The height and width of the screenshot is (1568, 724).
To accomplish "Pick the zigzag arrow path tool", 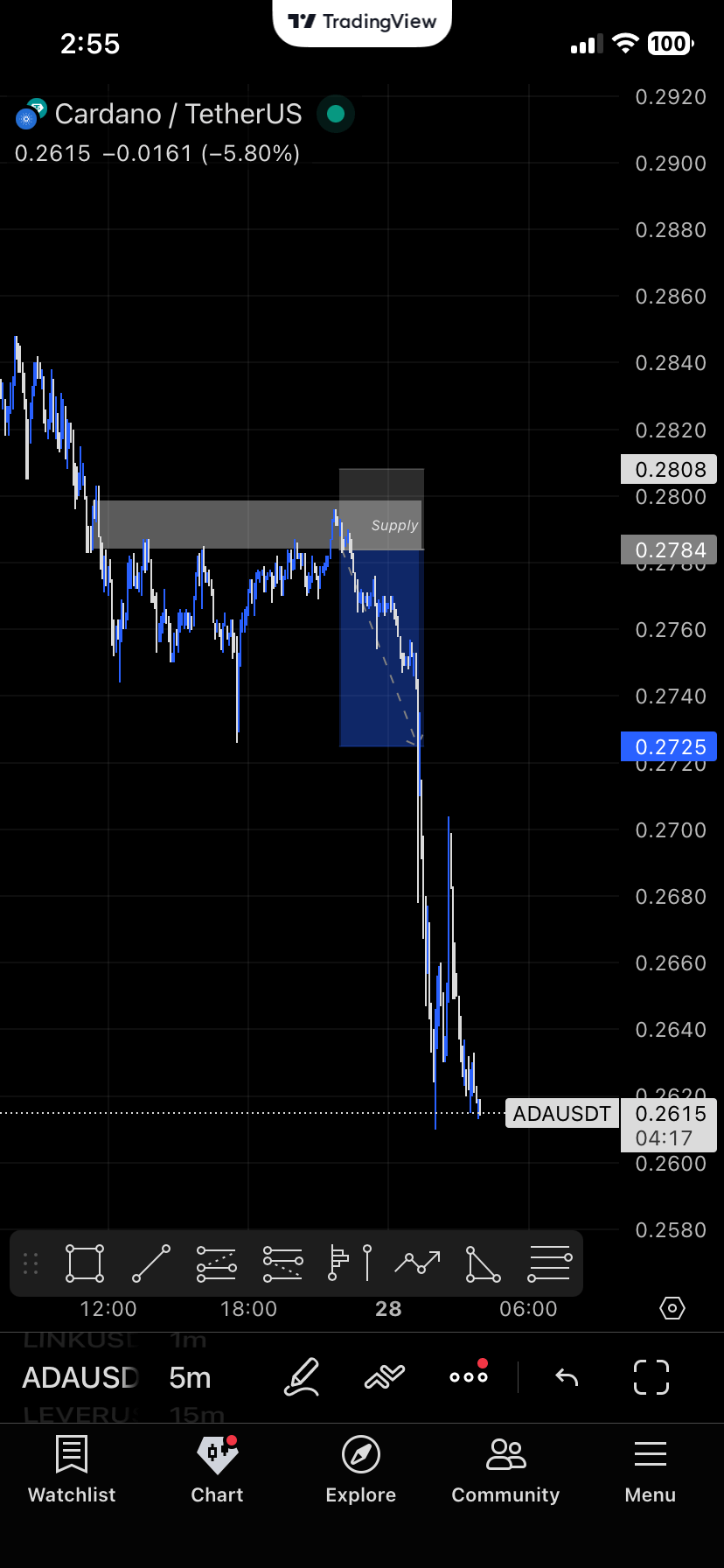I will point(417,1263).
